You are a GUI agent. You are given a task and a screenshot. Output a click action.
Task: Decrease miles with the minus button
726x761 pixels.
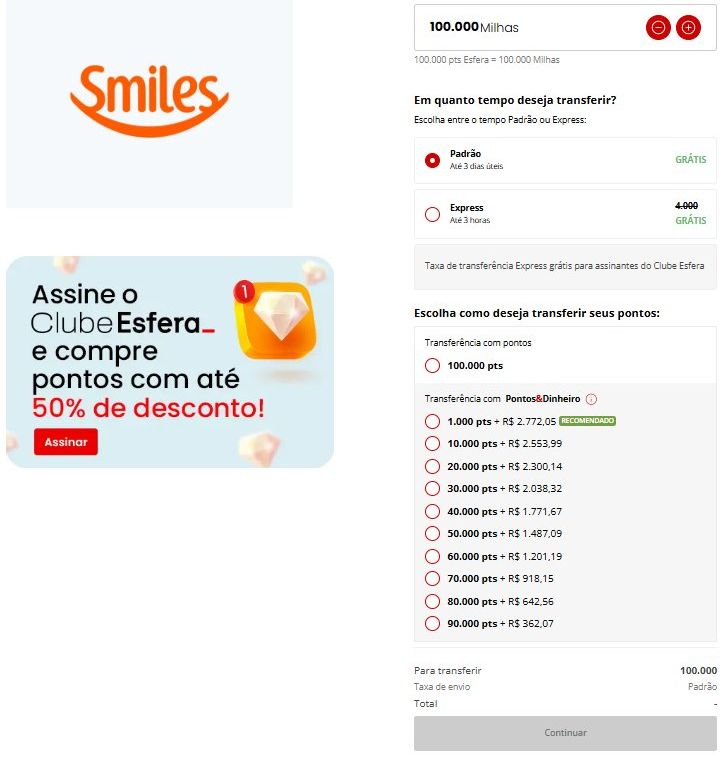pyautogui.click(x=658, y=28)
